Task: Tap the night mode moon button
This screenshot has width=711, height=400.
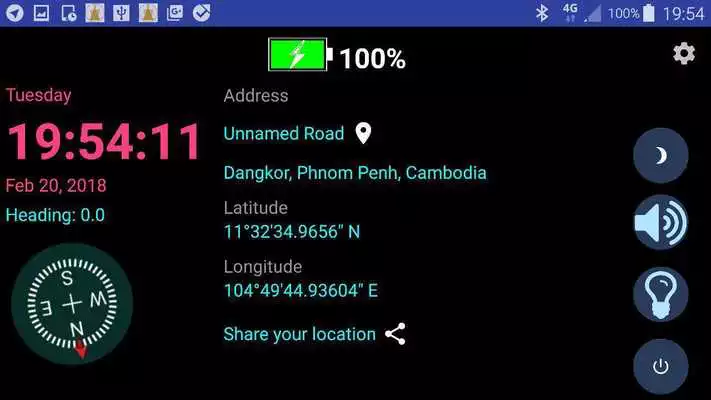Action: (x=660, y=155)
